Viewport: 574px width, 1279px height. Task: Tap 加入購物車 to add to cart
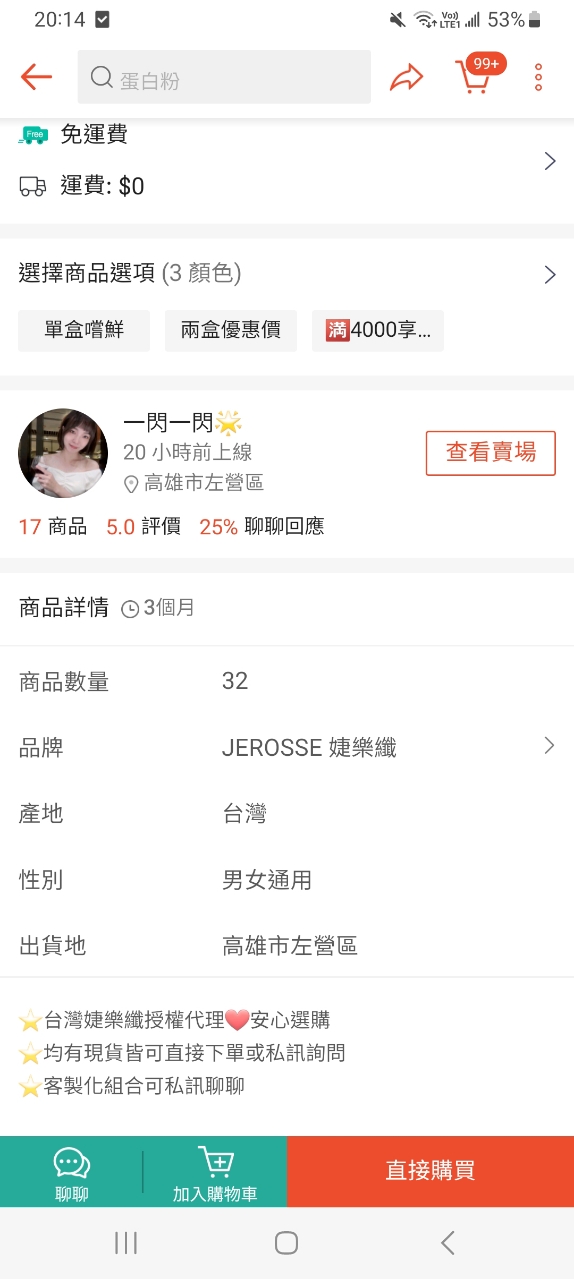click(215, 1173)
